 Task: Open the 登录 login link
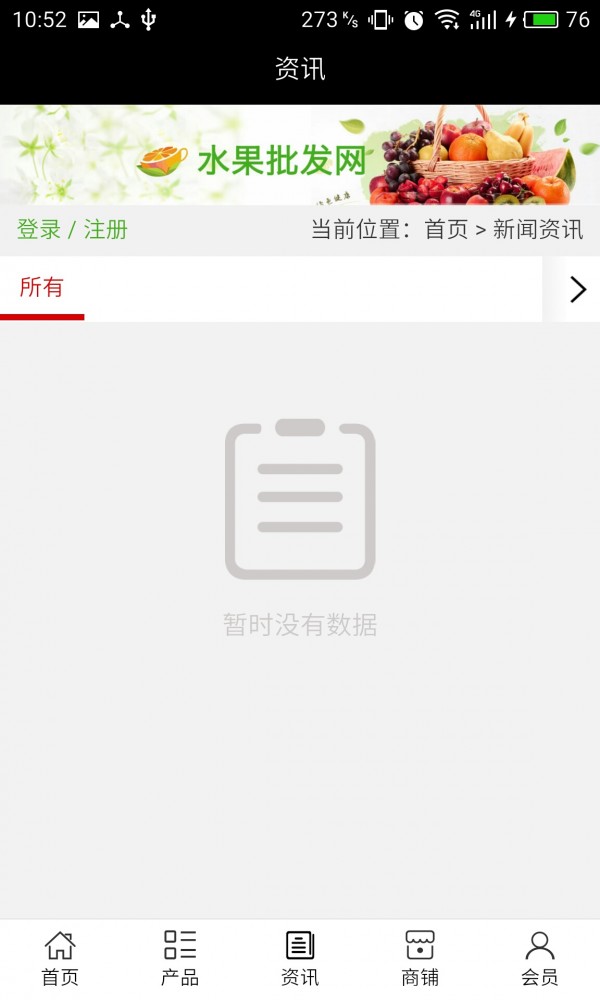[39, 229]
